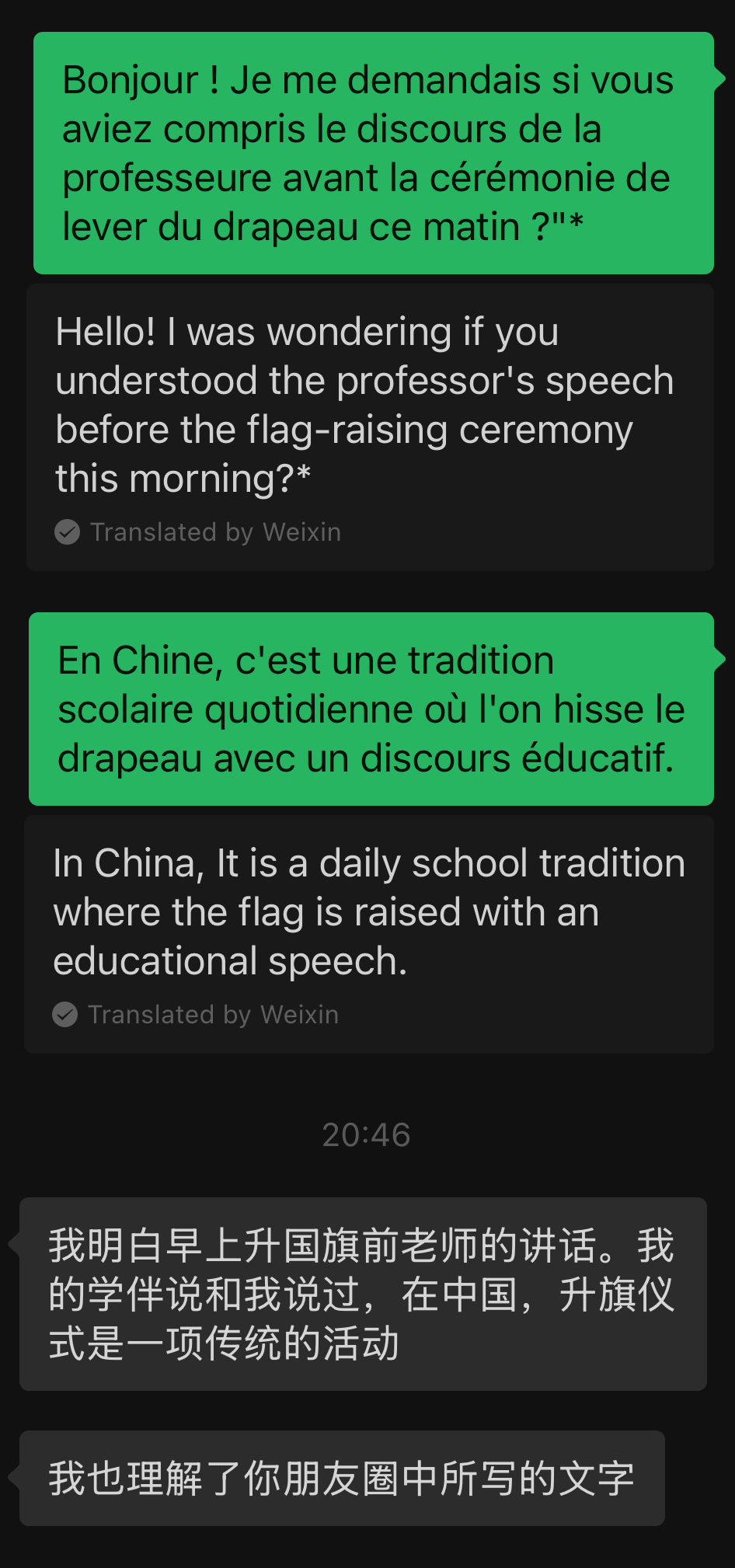Tap the French message starting 'Bonjour ! Je me demandais'
The image size is (735, 1568).
pyautogui.click(x=373, y=153)
